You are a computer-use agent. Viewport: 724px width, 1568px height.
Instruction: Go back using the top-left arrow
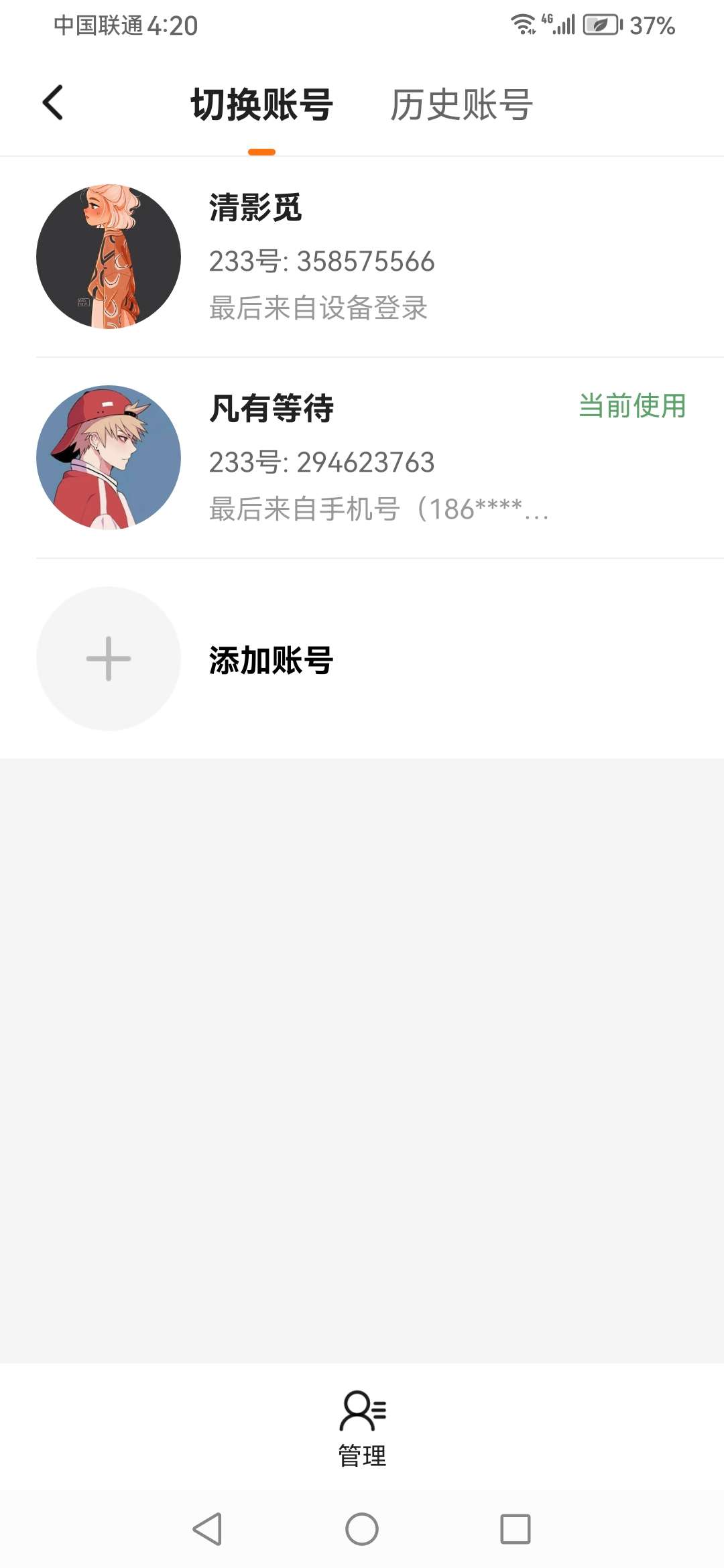pyautogui.click(x=53, y=103)
